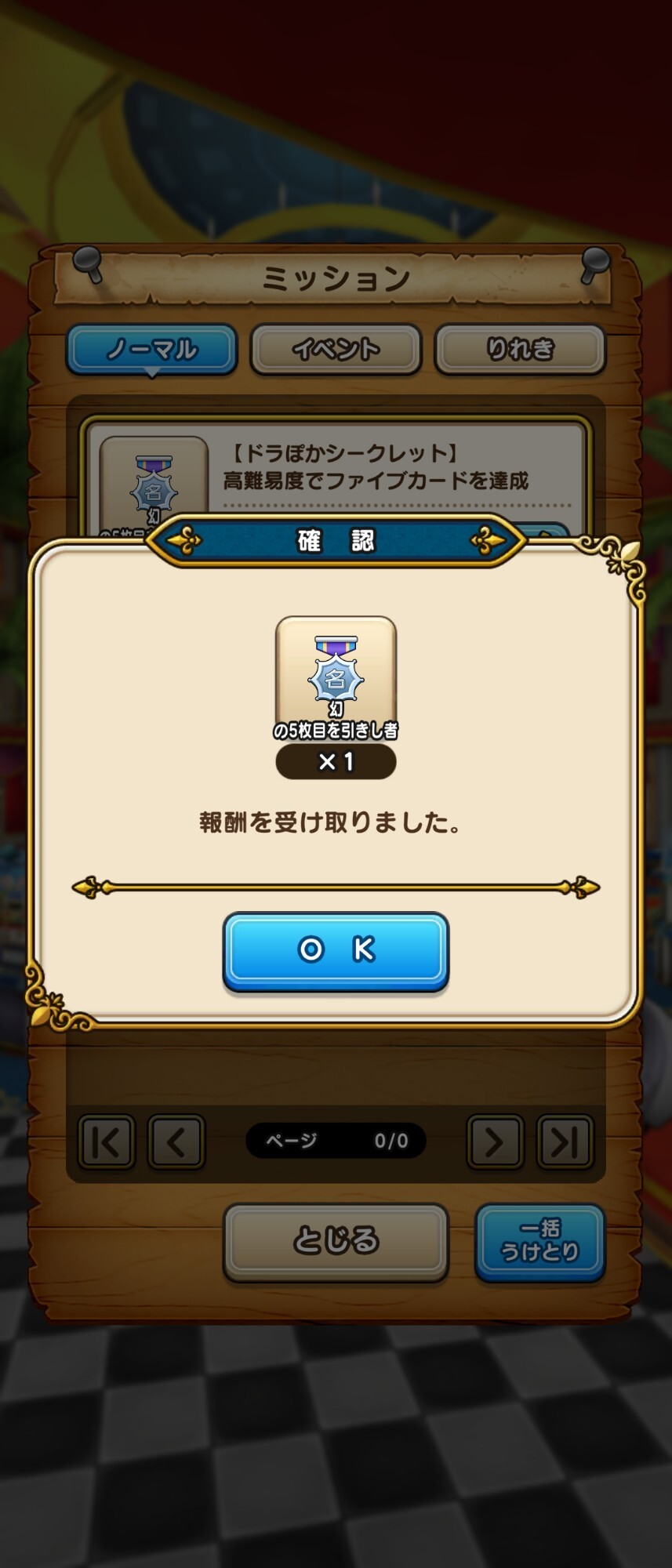Jump to the last page

pos(565,1142)
